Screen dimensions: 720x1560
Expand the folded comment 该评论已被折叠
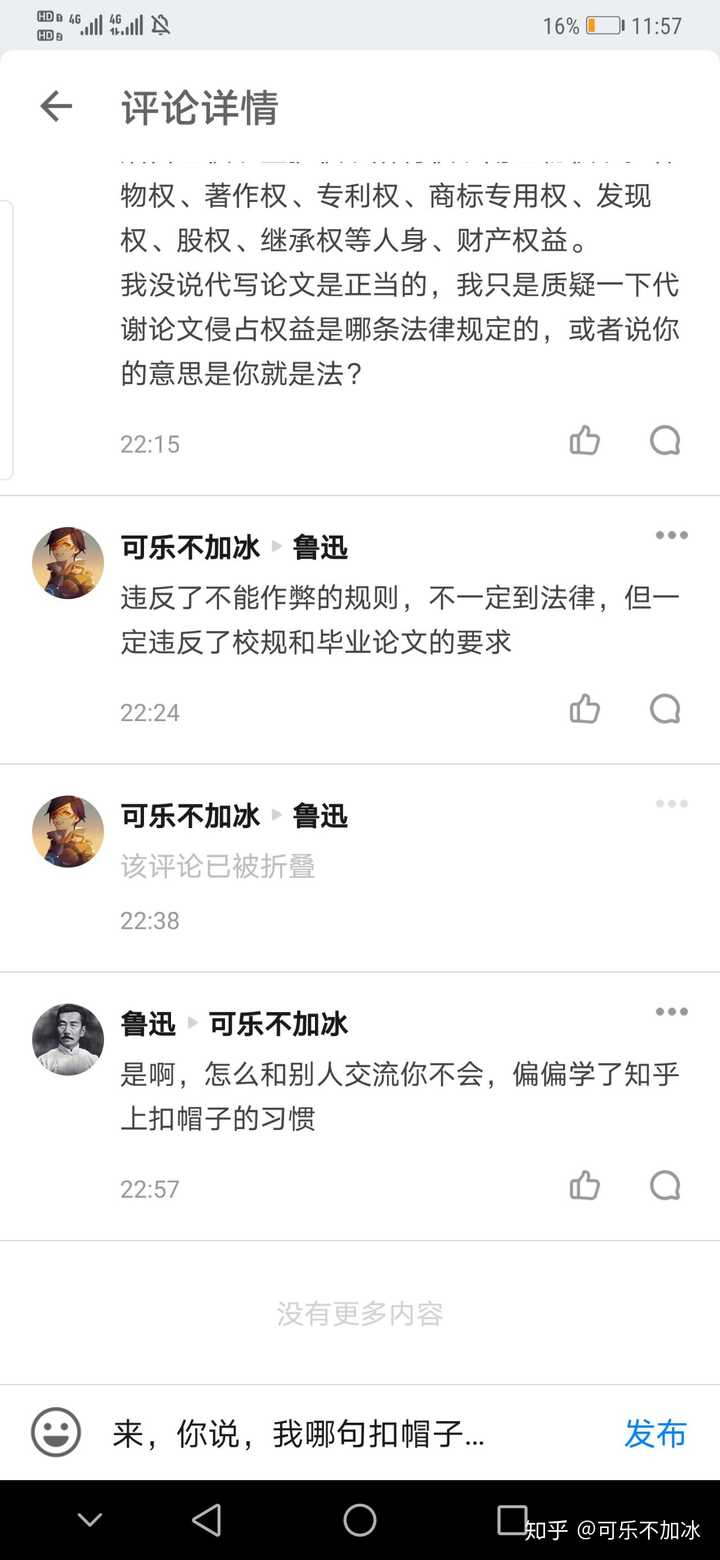218,866
